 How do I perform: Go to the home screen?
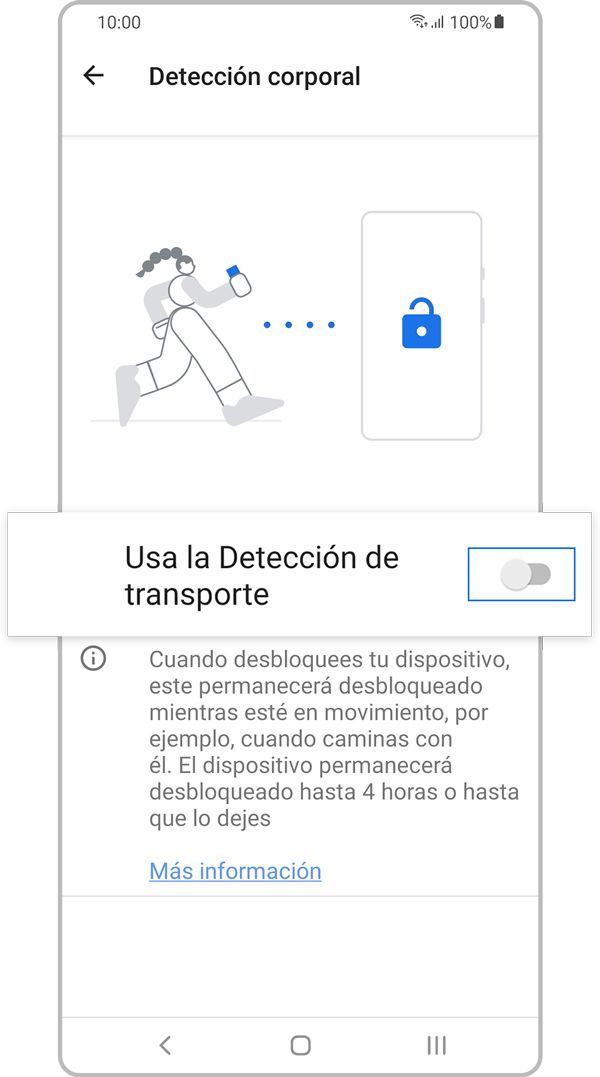tap(300, 1045)
